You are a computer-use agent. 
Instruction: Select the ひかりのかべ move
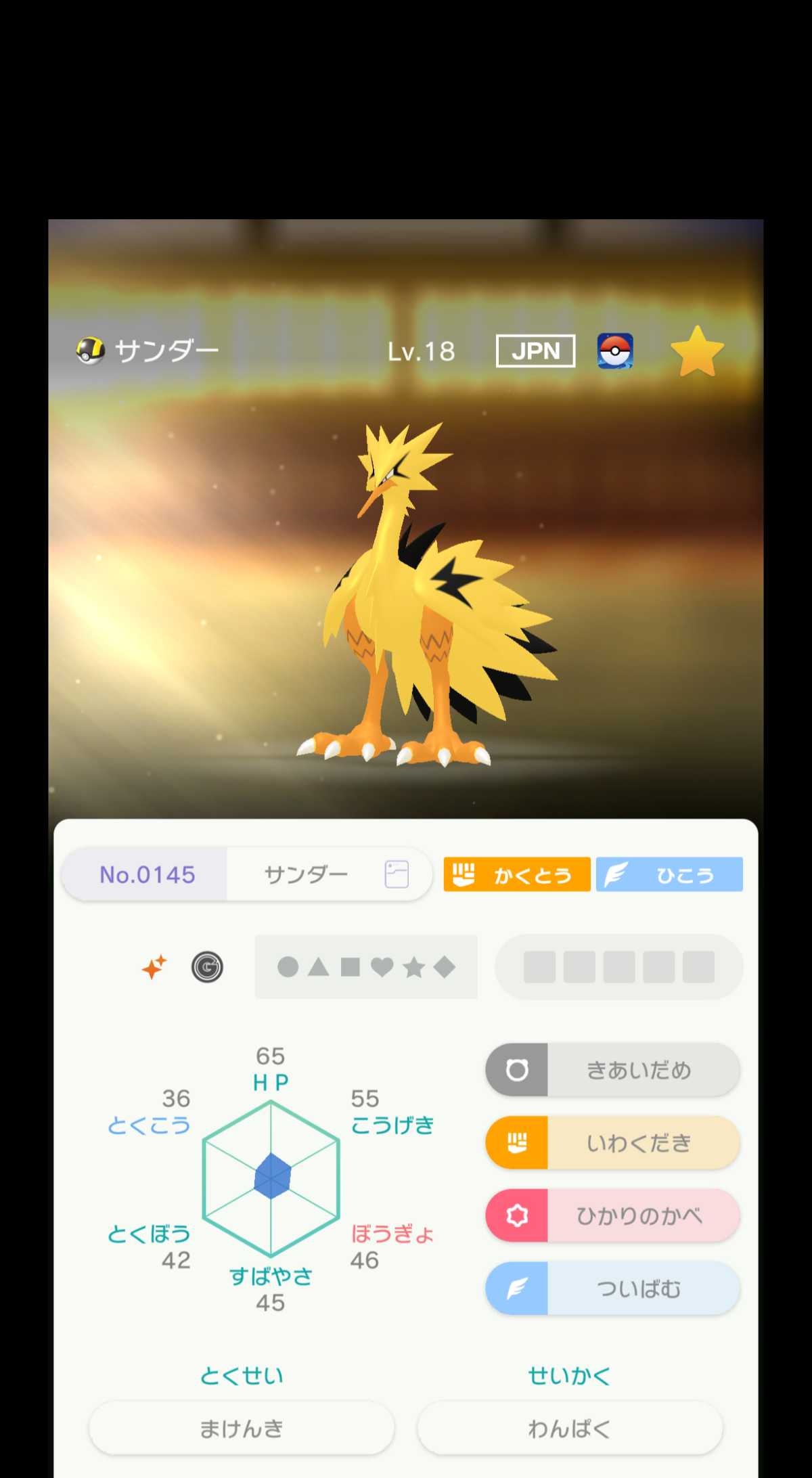[612, 1216]
